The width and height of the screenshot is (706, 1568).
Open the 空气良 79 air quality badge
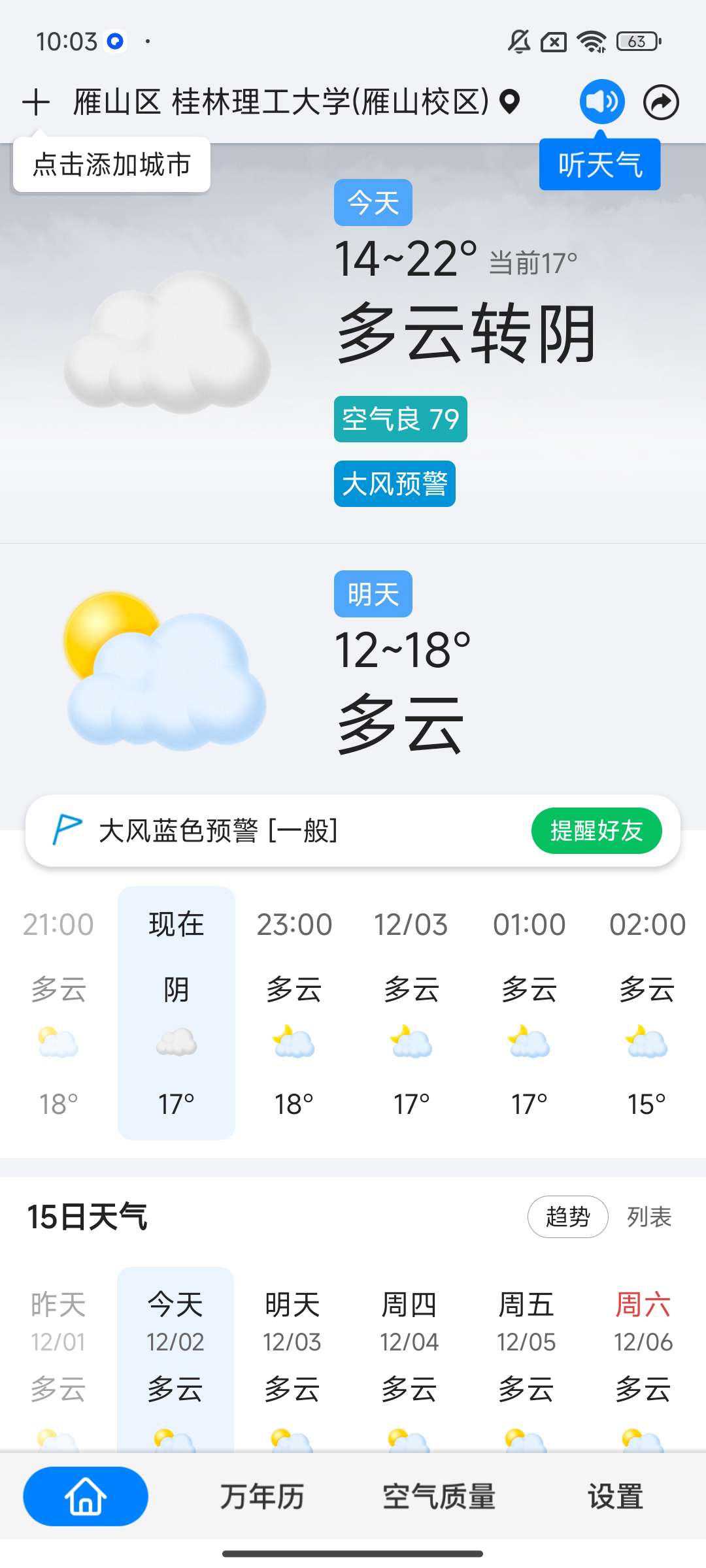click(400, 419)
